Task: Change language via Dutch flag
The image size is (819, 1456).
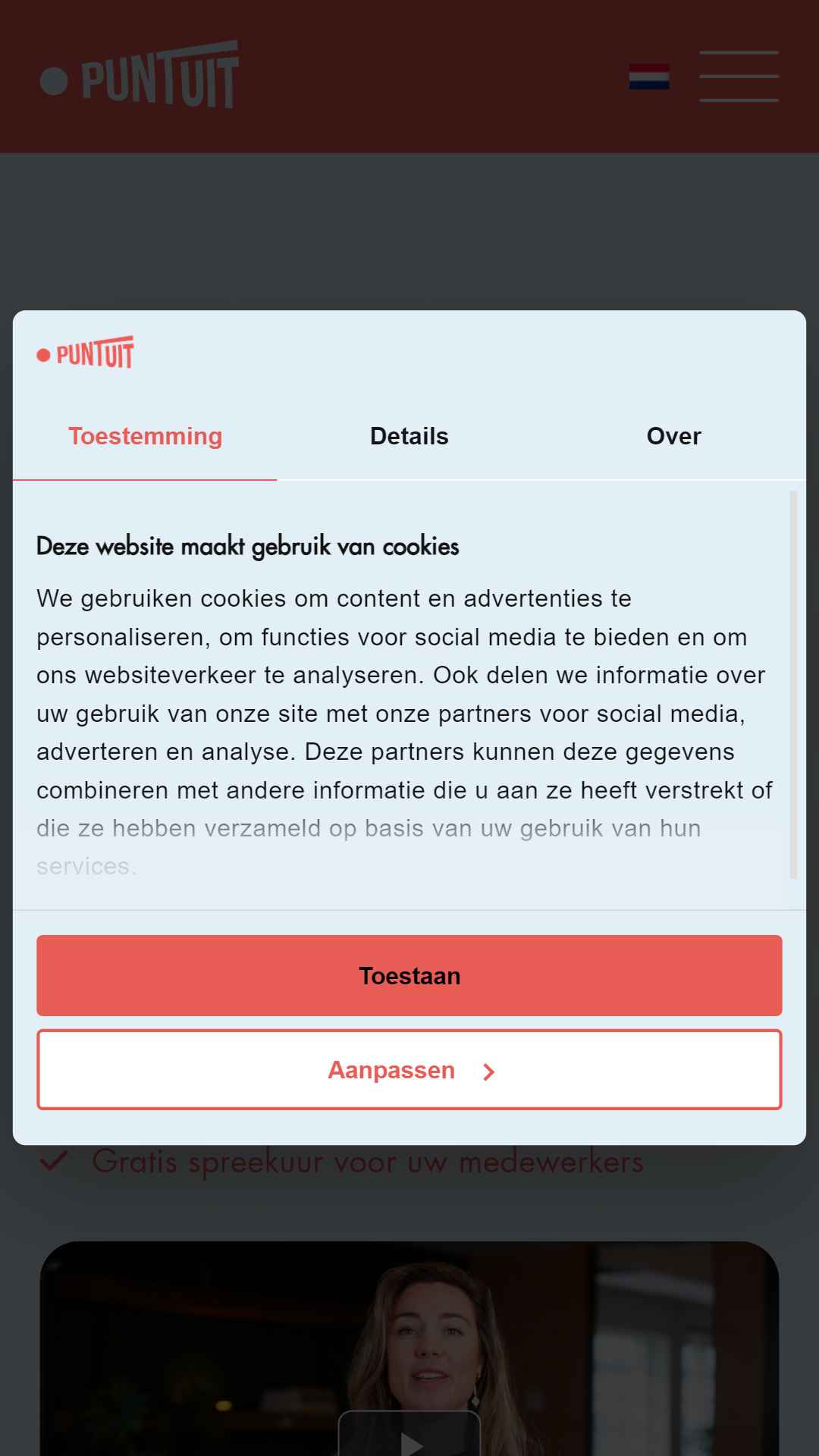Action: pos(649,77)
